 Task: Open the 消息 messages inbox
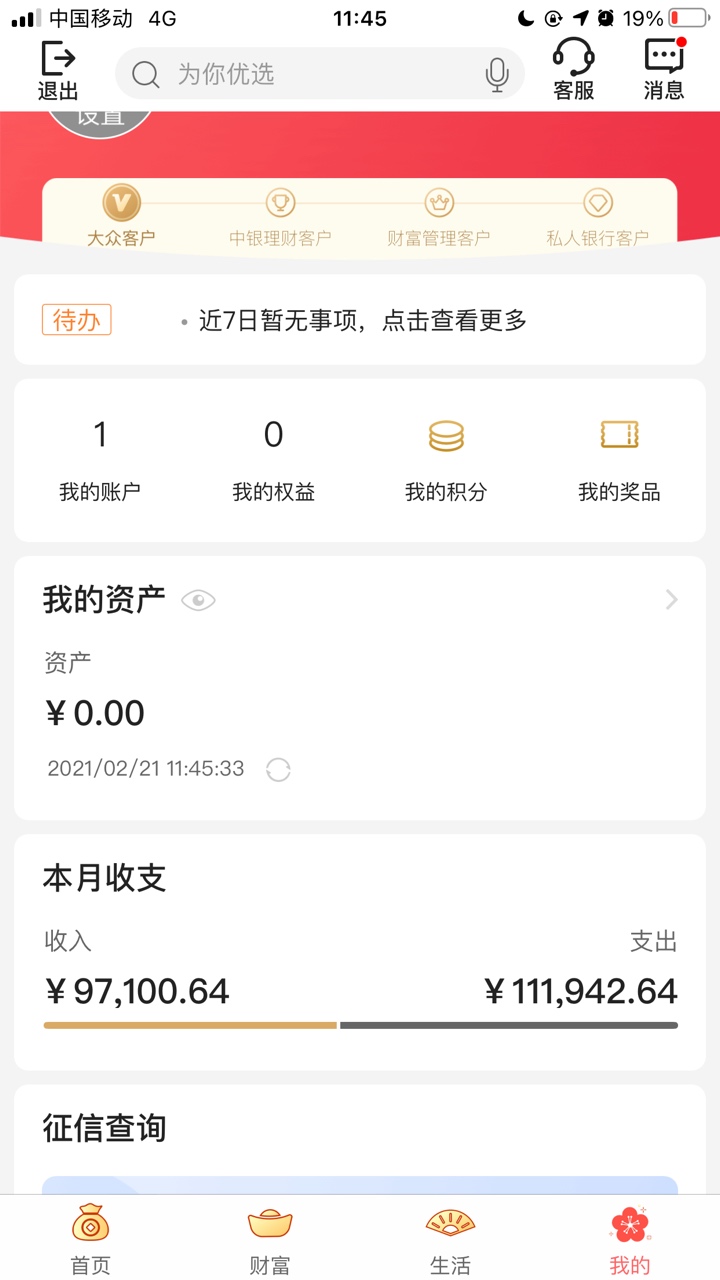point(664,70)
